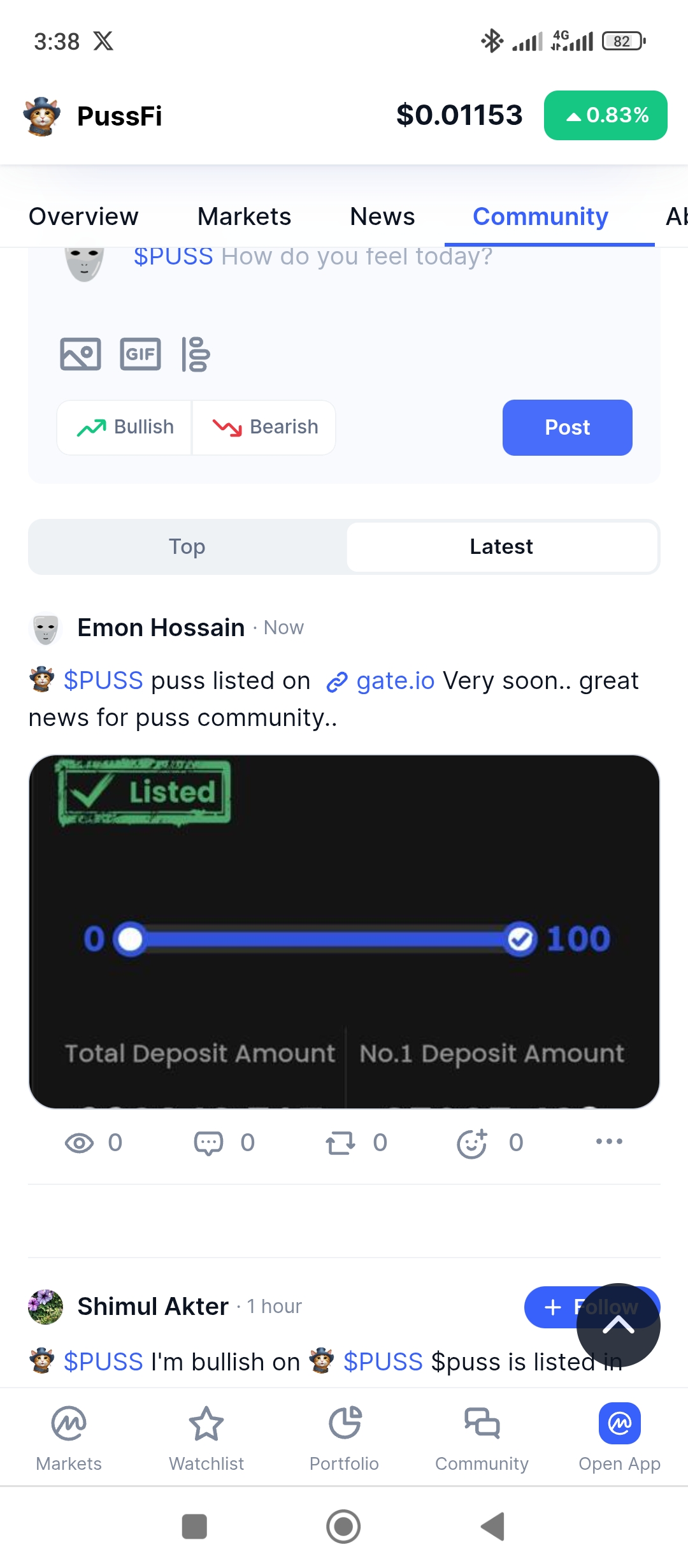Viewport: 688px width, 1568px height.
Task: Tap the blue Post button
Action: [x=567, y=427]
